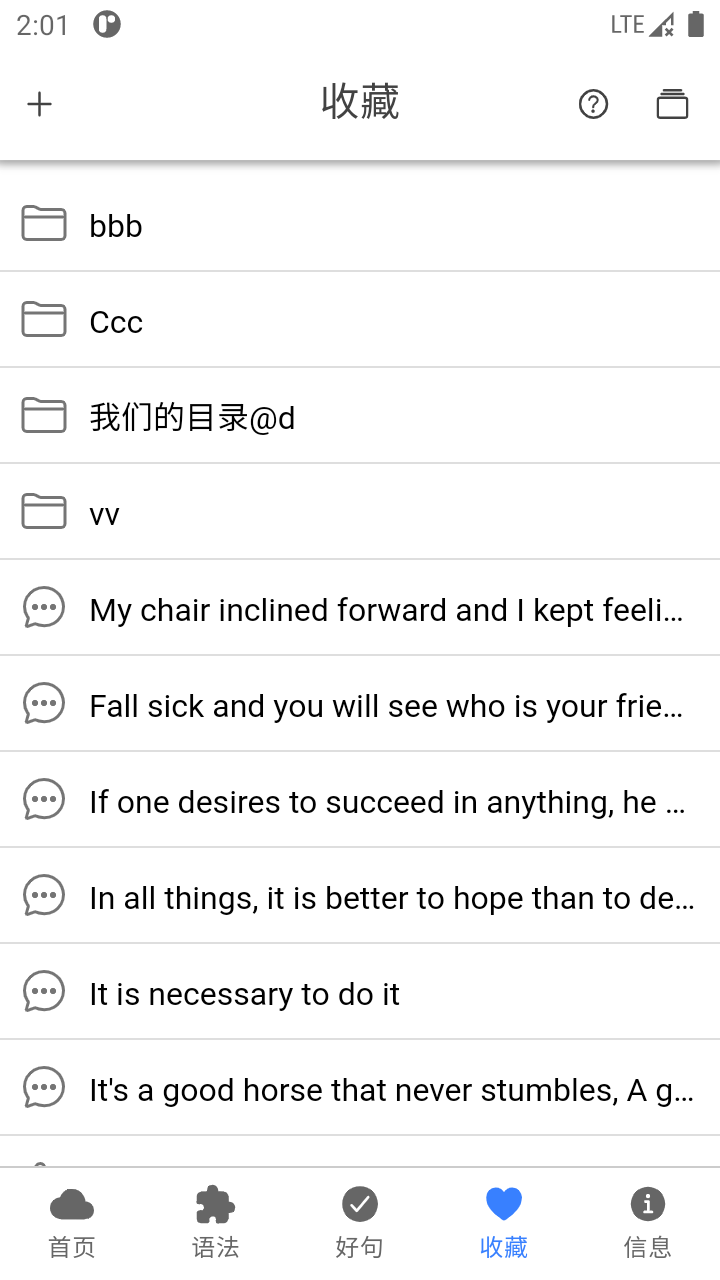720x1280 pixels.
Task: Open sentence "It's a good horse that never stumbles"
Action: tap(360, 1088)
